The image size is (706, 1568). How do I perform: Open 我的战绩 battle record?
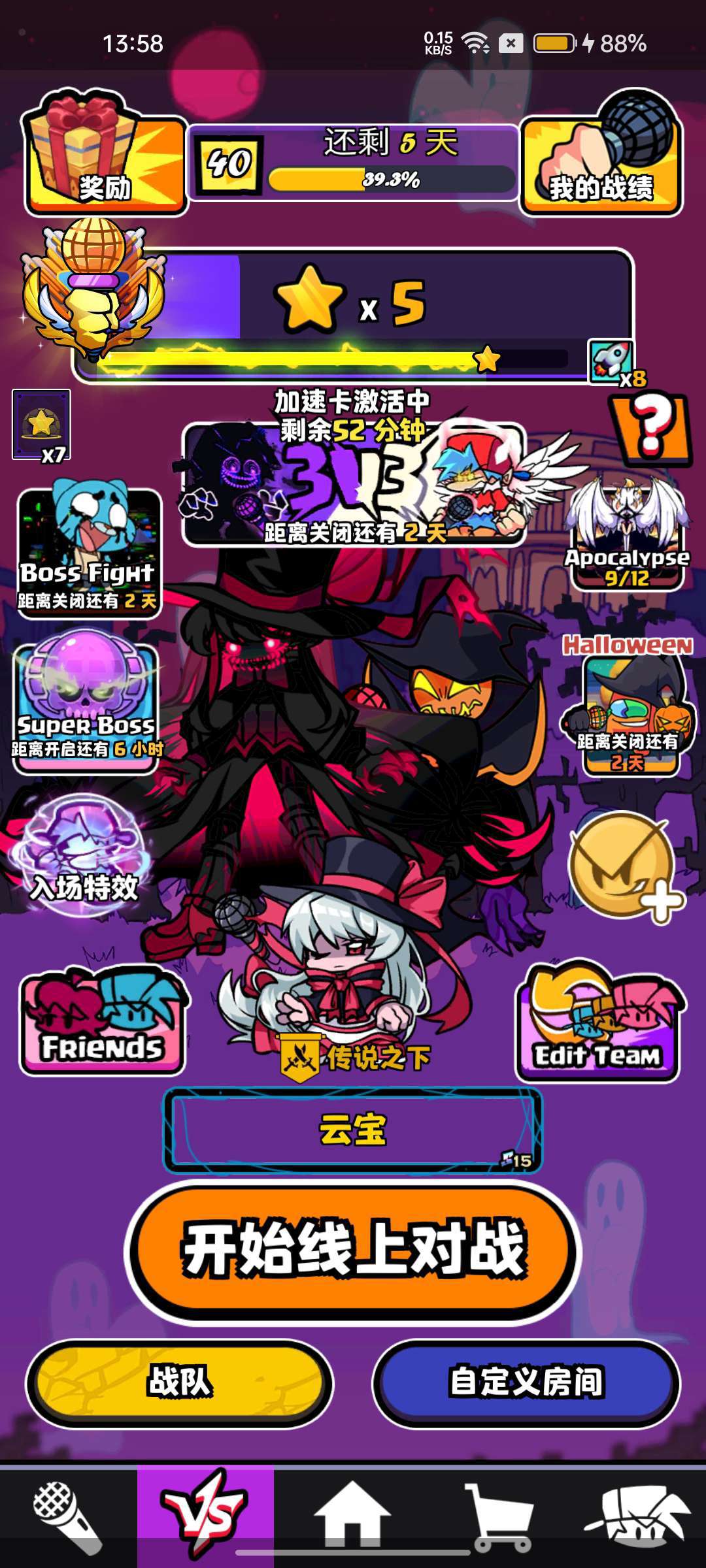(601, 163)
